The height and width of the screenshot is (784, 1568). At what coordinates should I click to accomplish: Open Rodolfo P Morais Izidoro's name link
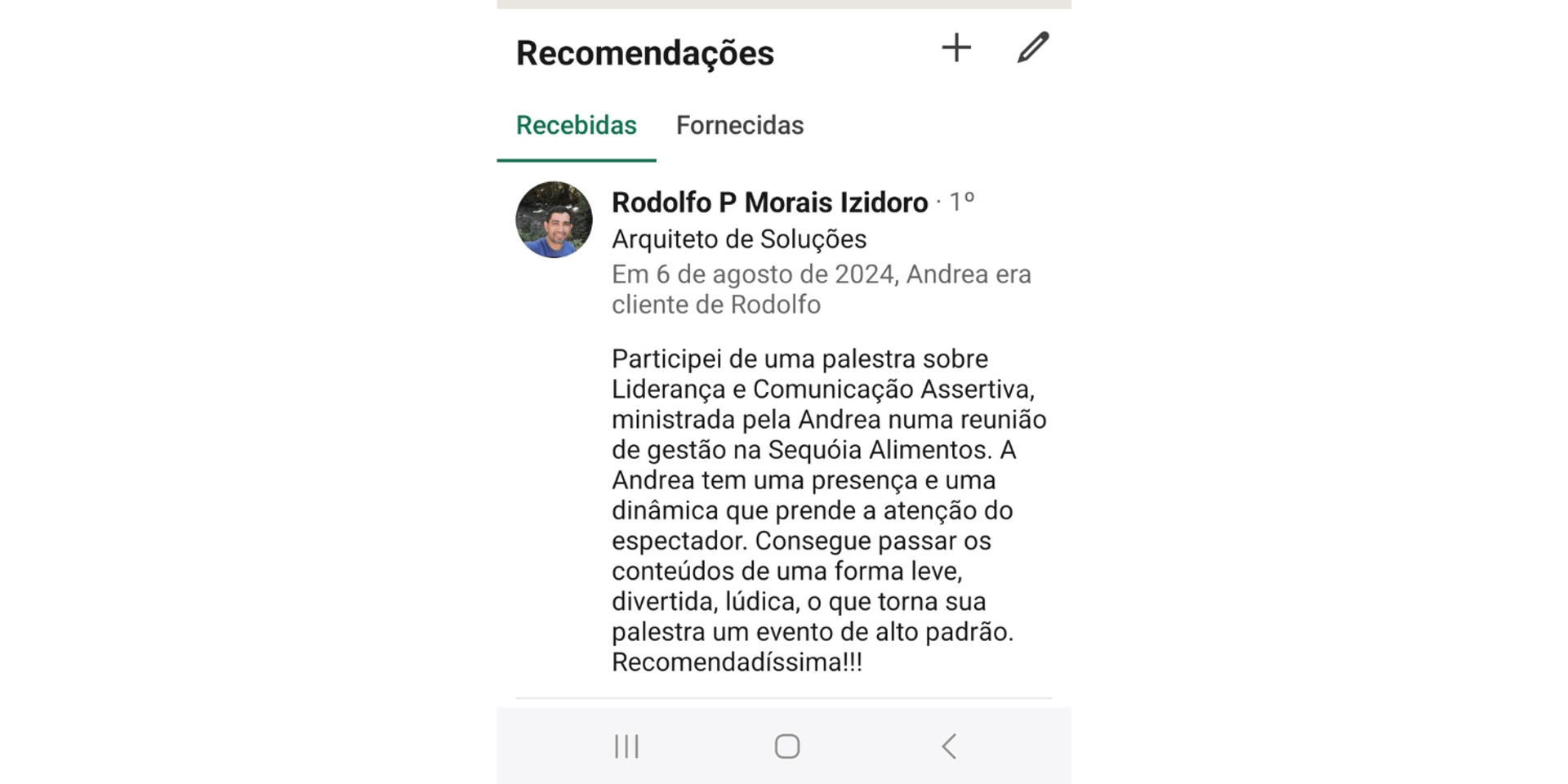pos(769,203)
